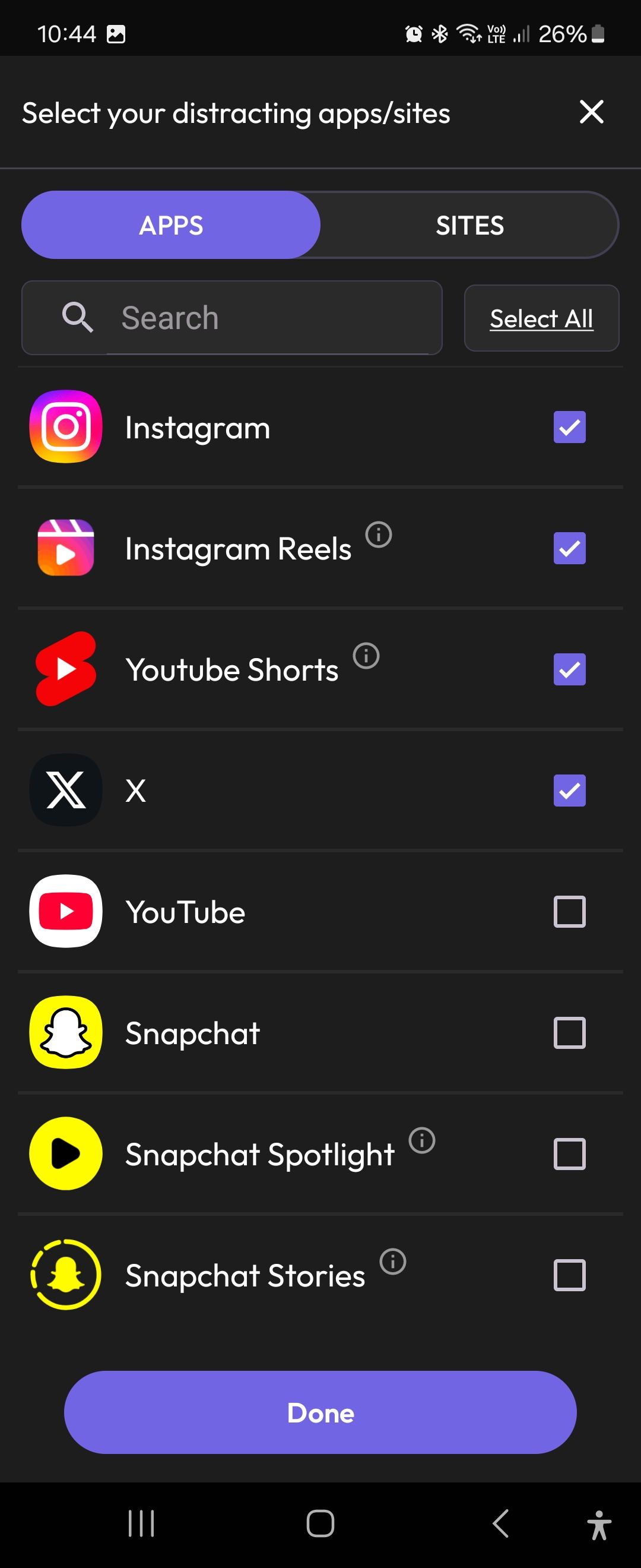The width and height of the screenshot is (641, 1568).
Task: View info for Youtube Shorts
Action: tap(366, 656)
